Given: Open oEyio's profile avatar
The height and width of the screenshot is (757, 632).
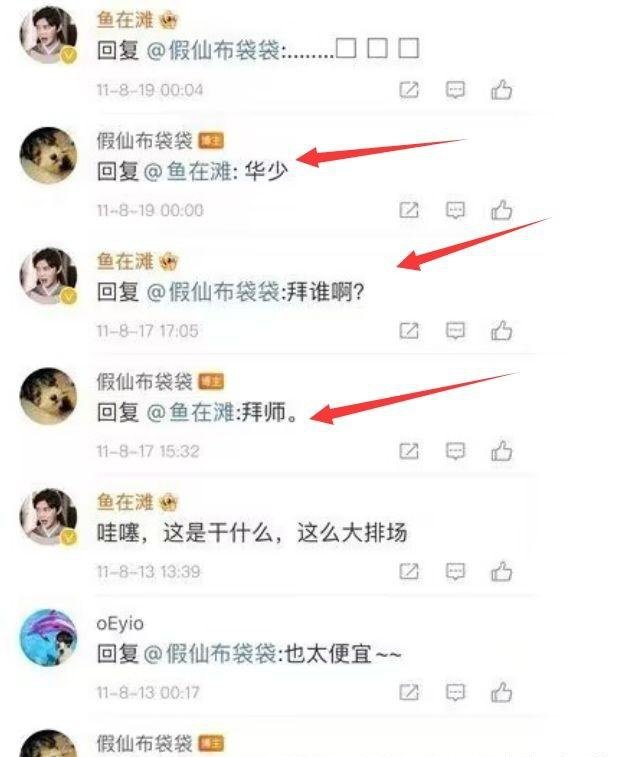Looking at the screenshot, I should pyautogui.click(x=48, y=638).
